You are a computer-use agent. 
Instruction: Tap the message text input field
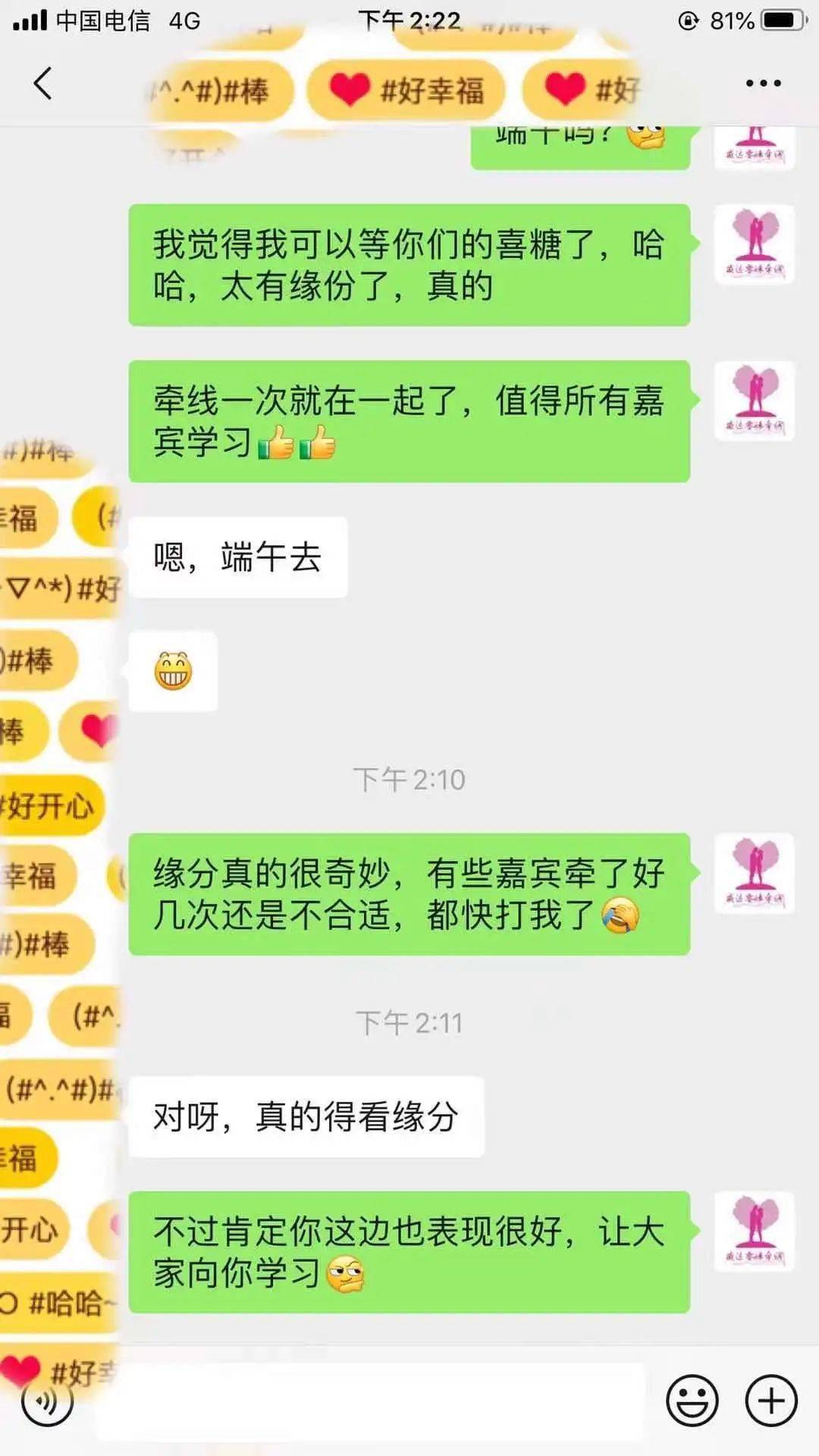pos(370,1400)
